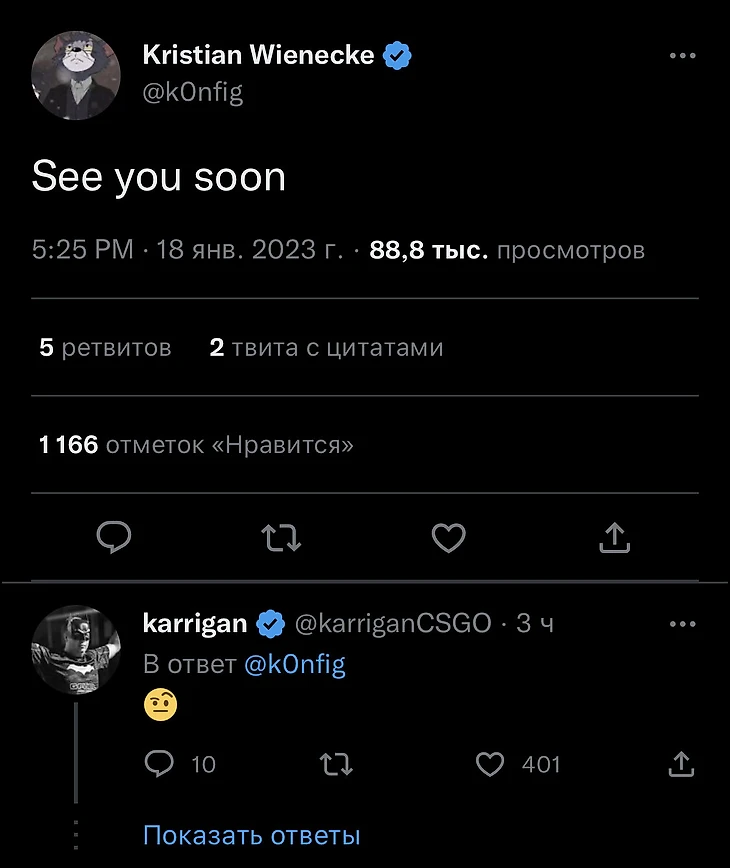Screen dimensions: 730x868
Task: Reply to the "See you soon" tweet
Action: (114, 539)
